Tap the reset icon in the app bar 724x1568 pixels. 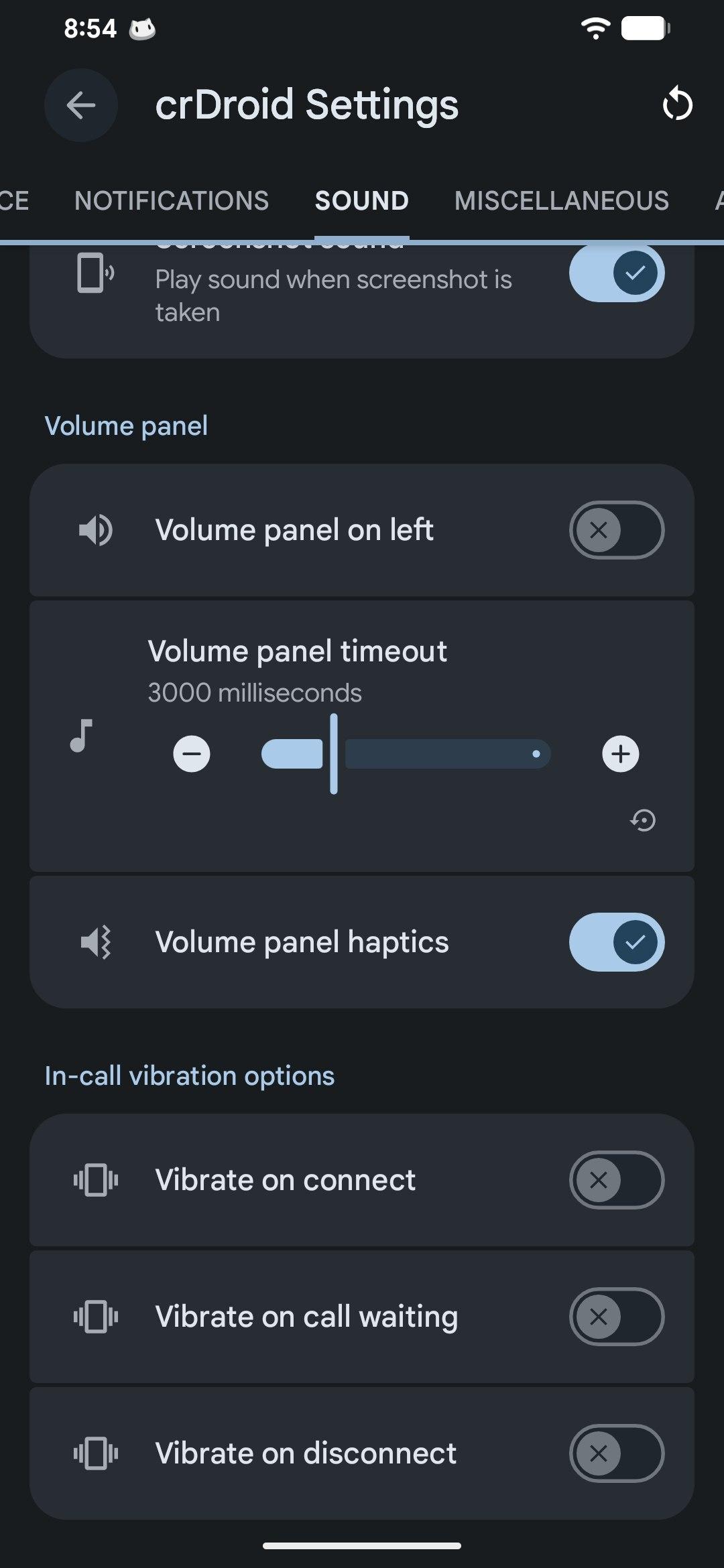[x=677, y=105]
